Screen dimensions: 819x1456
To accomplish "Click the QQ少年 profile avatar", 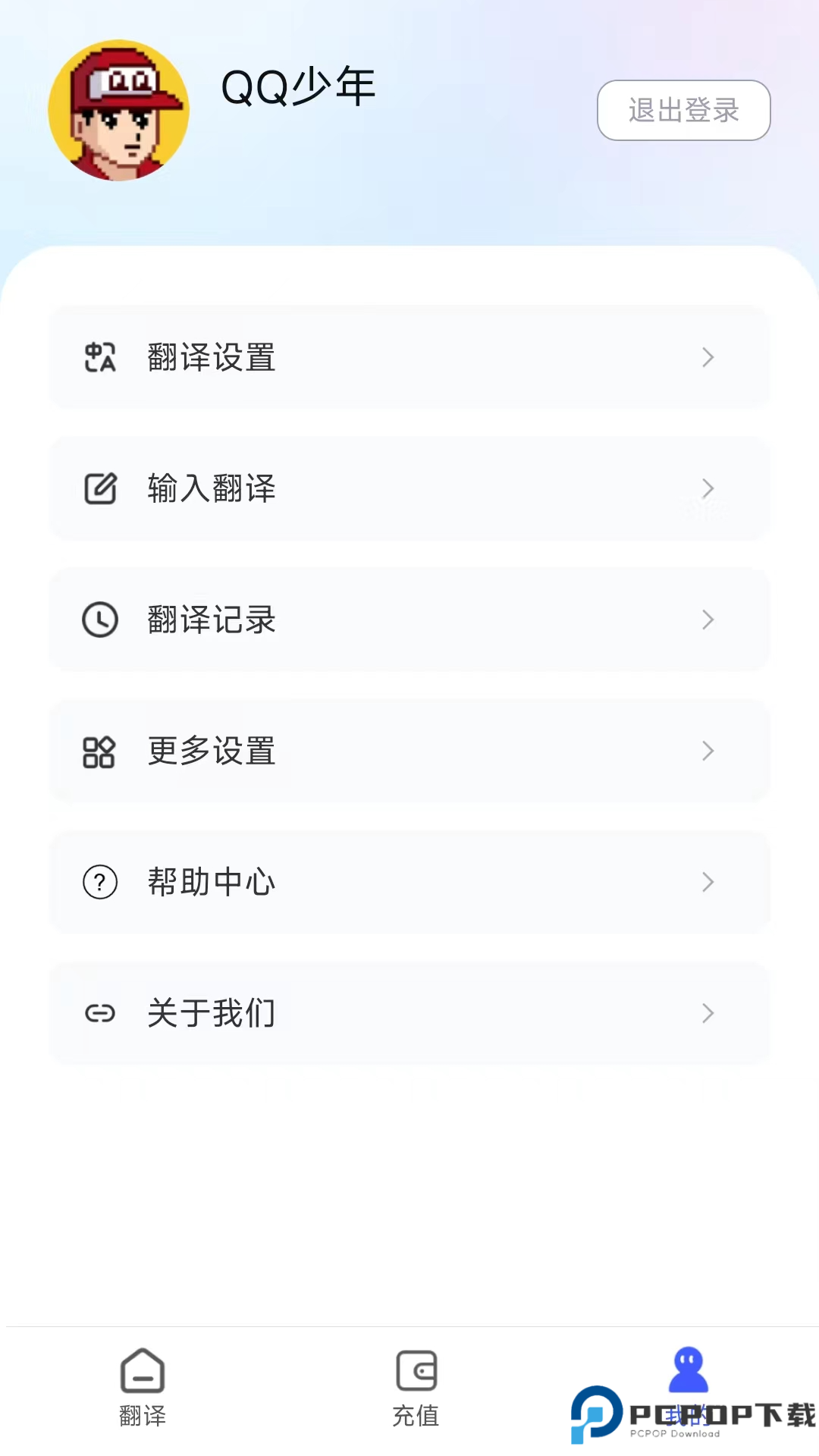I will [118, 110].
